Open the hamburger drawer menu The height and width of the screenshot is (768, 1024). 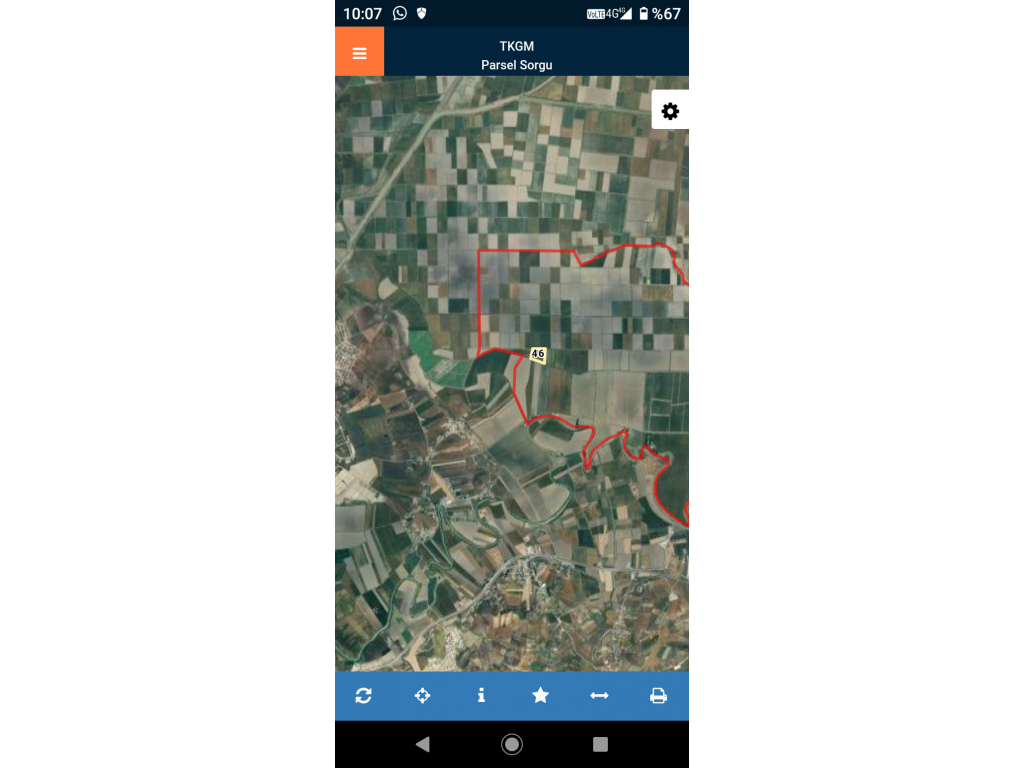point(359,53)
